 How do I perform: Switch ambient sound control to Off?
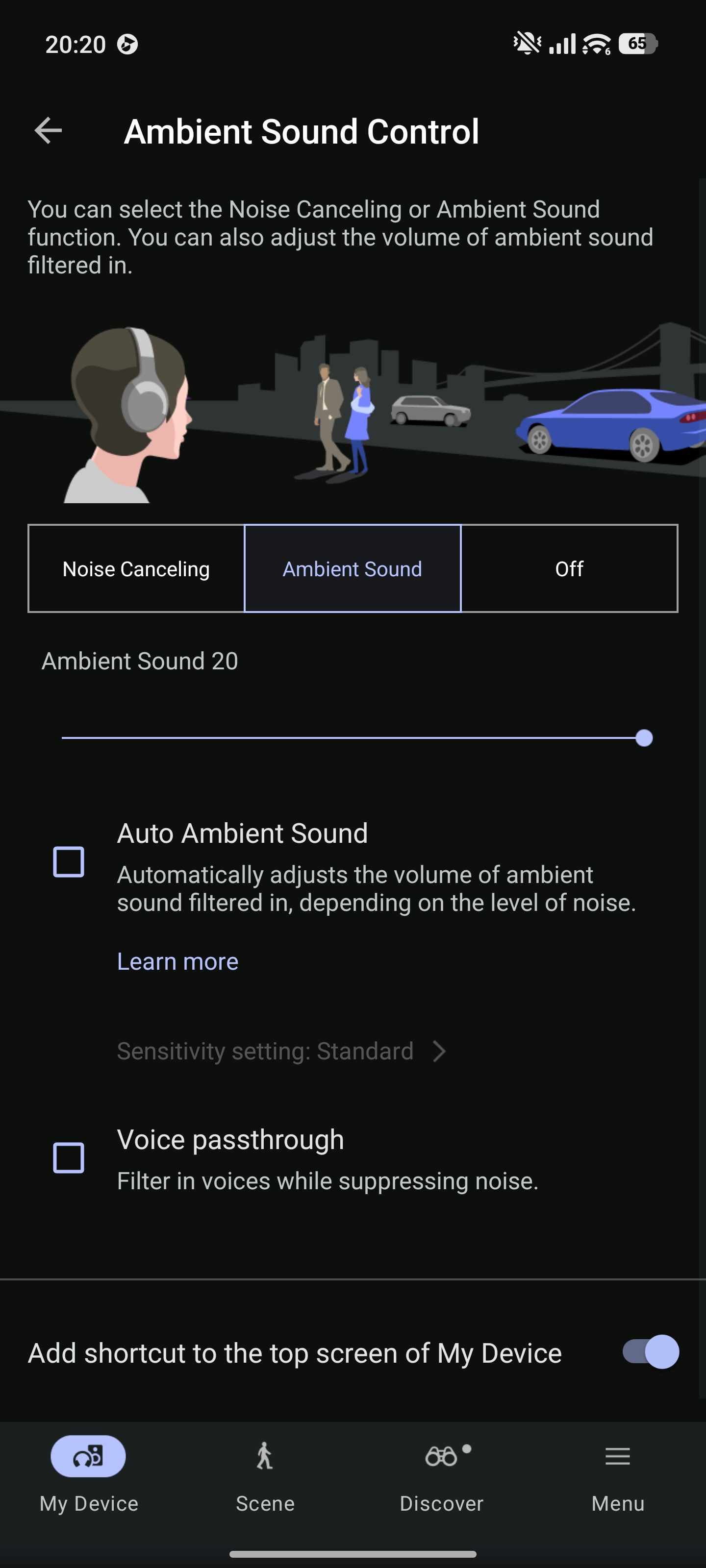coord(569,568)
